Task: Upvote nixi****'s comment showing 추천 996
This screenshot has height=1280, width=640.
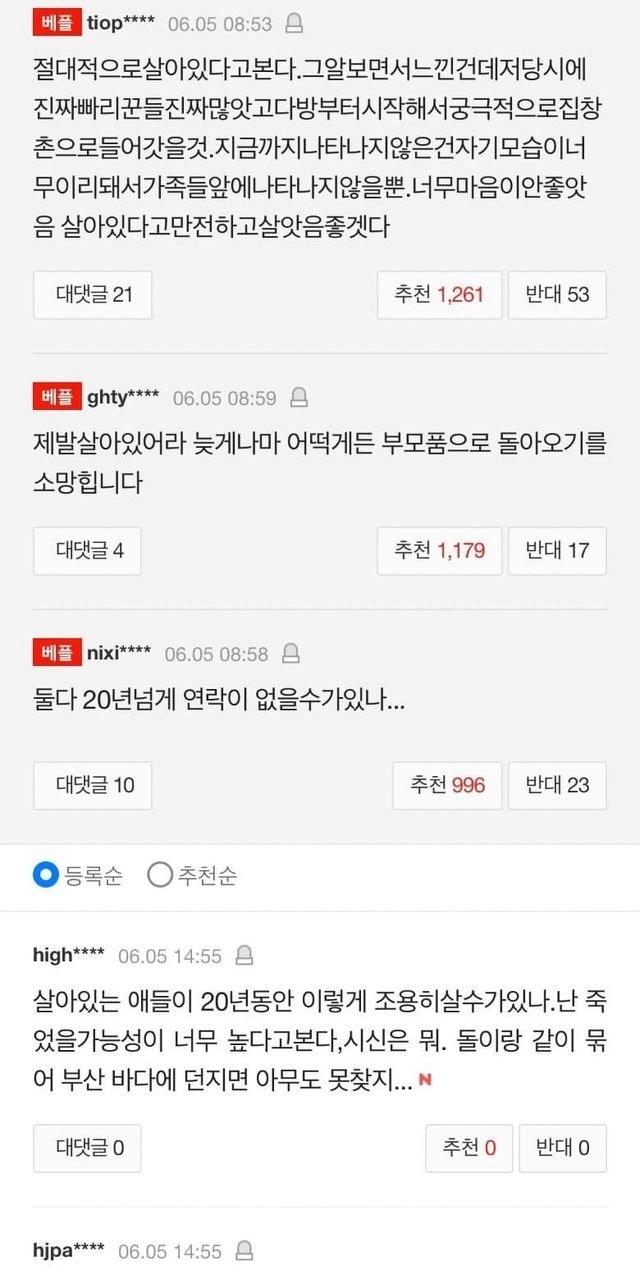Action: (x=447, y=785)
